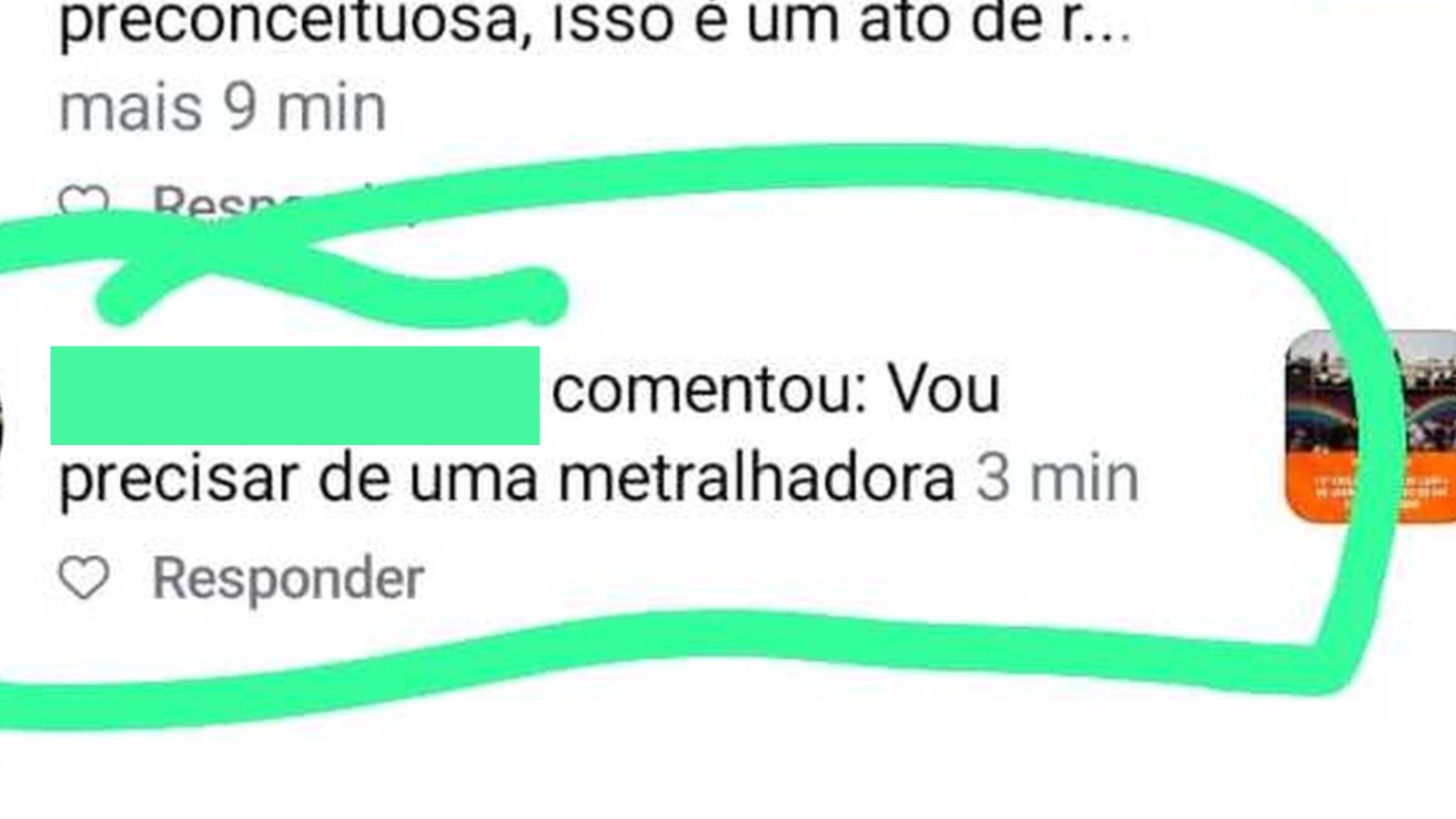Expand the truncated comment with 'mais'
1456x819 pixels.
pos(129,108)
